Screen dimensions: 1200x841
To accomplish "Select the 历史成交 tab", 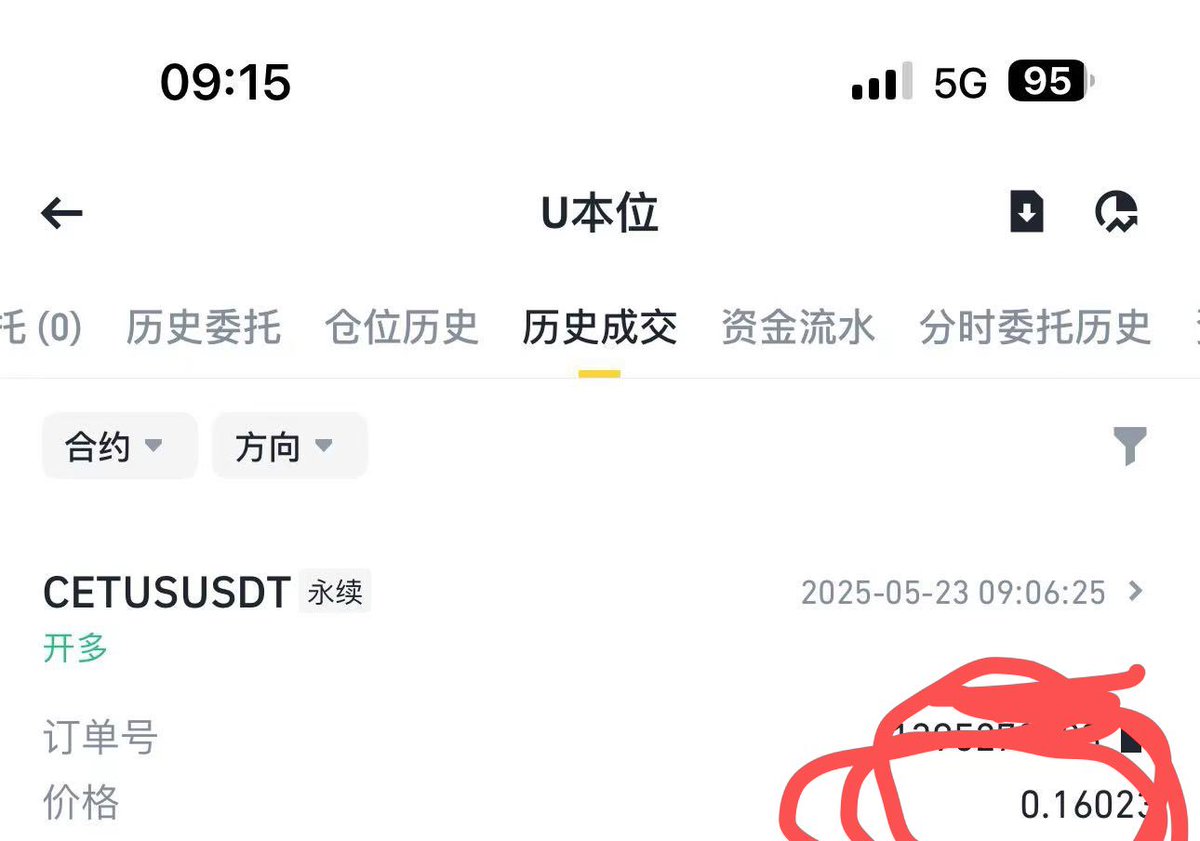I will [x=599, y=327].
